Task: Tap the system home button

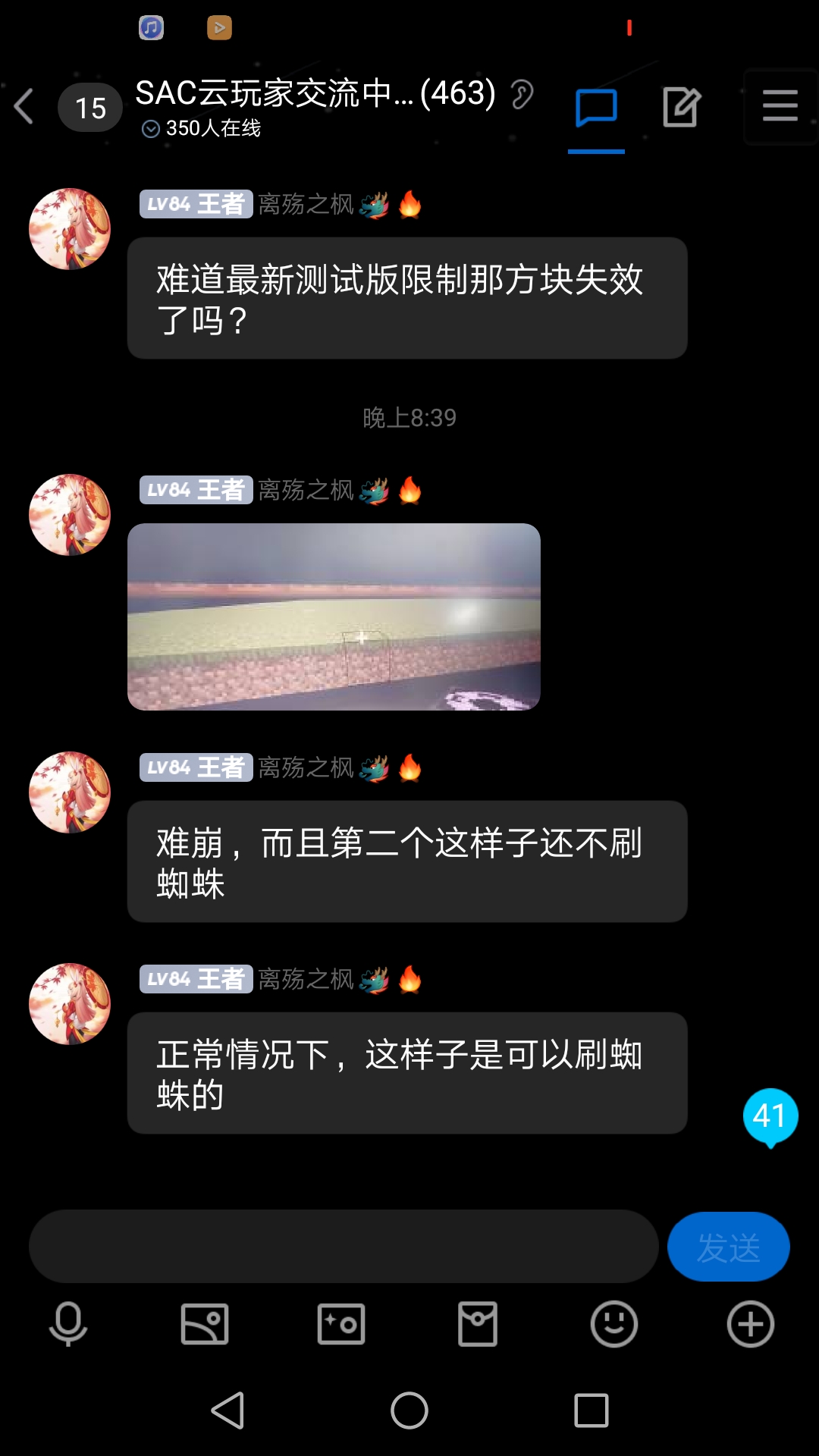Action: pos(409,1410)
